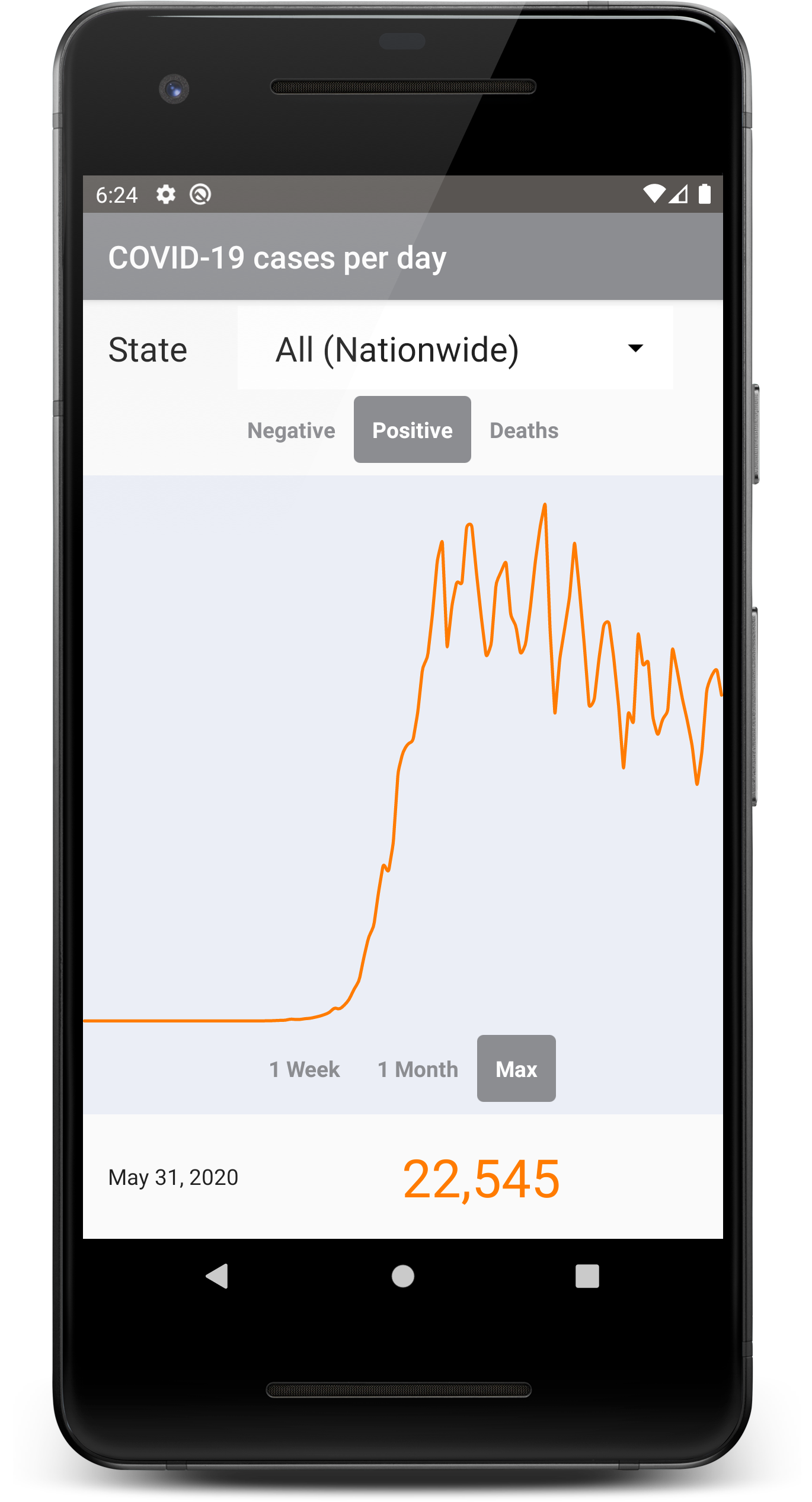Expand the State dropdown showing All (Nationwide)

click(455, 349)
